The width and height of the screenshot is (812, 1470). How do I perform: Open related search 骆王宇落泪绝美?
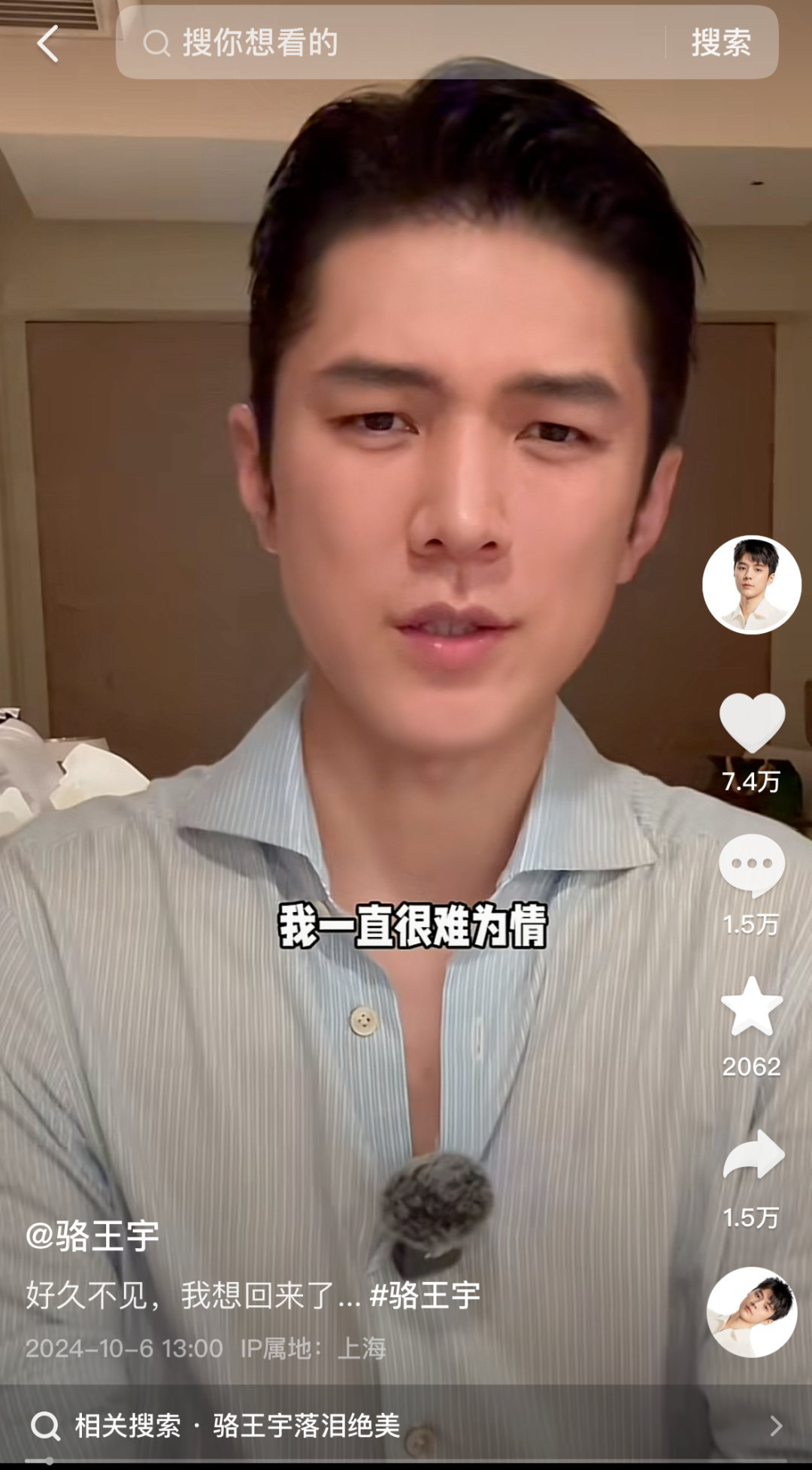(306, 1425)
